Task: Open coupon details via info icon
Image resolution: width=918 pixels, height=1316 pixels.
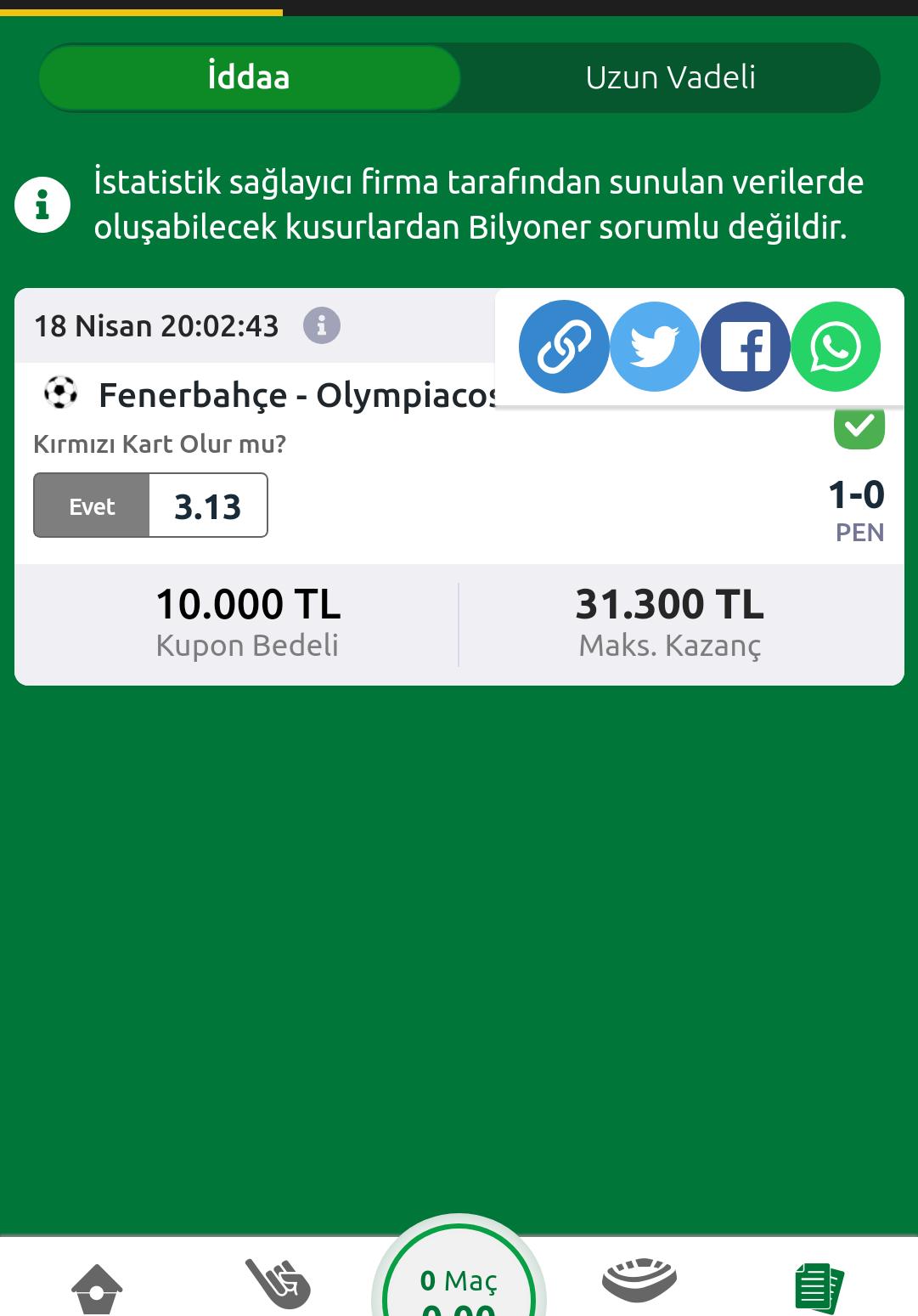Action: point(320,325)
